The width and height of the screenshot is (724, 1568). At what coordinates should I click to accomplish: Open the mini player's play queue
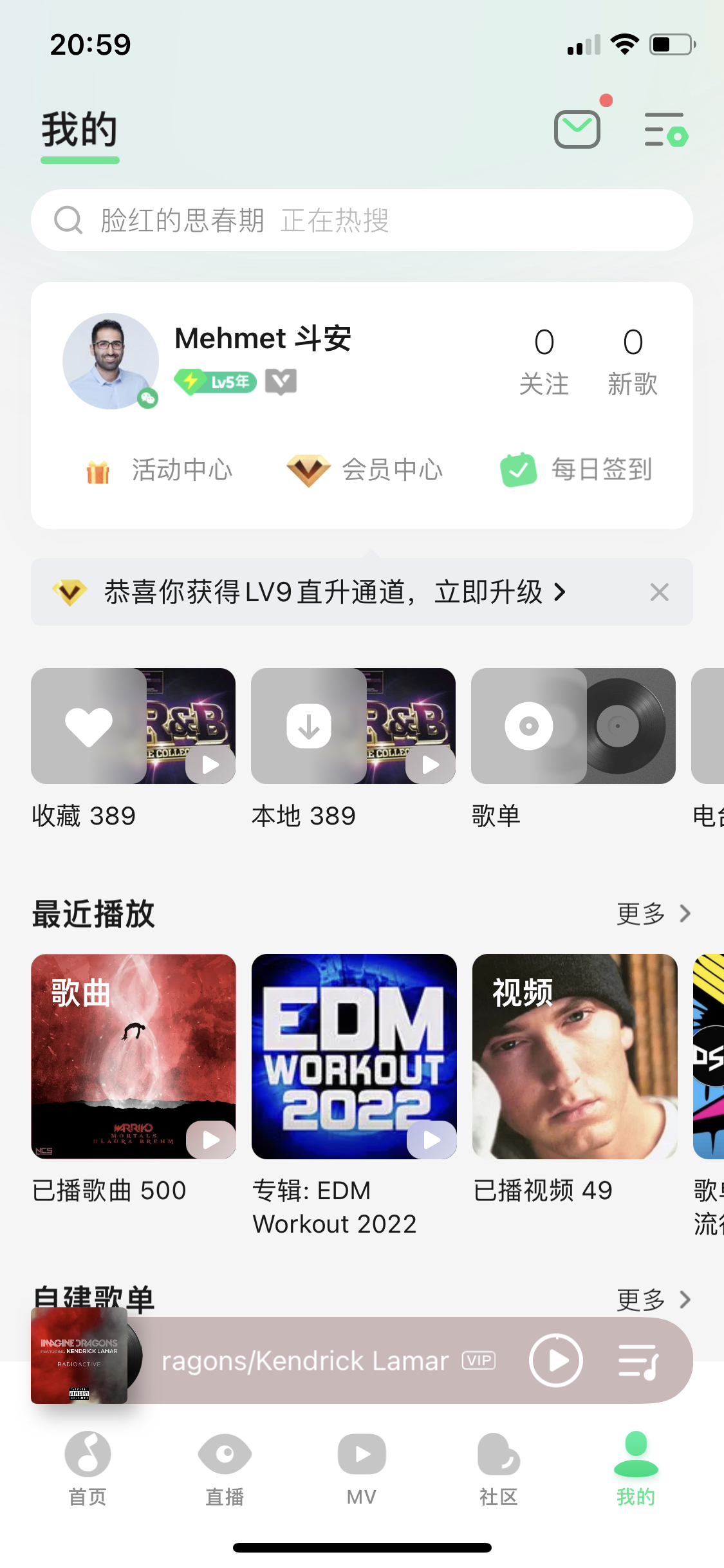638,1361
